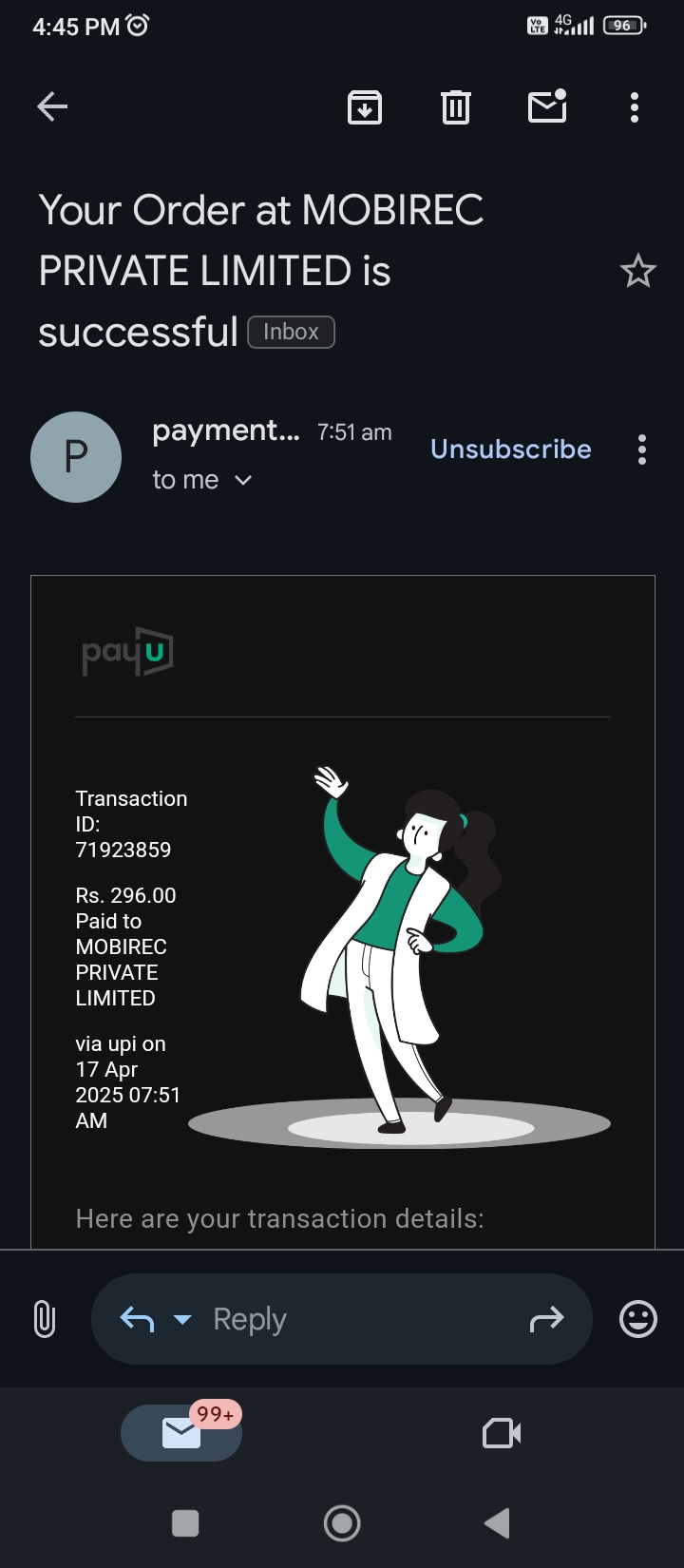684x1568 pixels.
Task: Open the reply type dropdown arrow
Action: click(182, 1319)
